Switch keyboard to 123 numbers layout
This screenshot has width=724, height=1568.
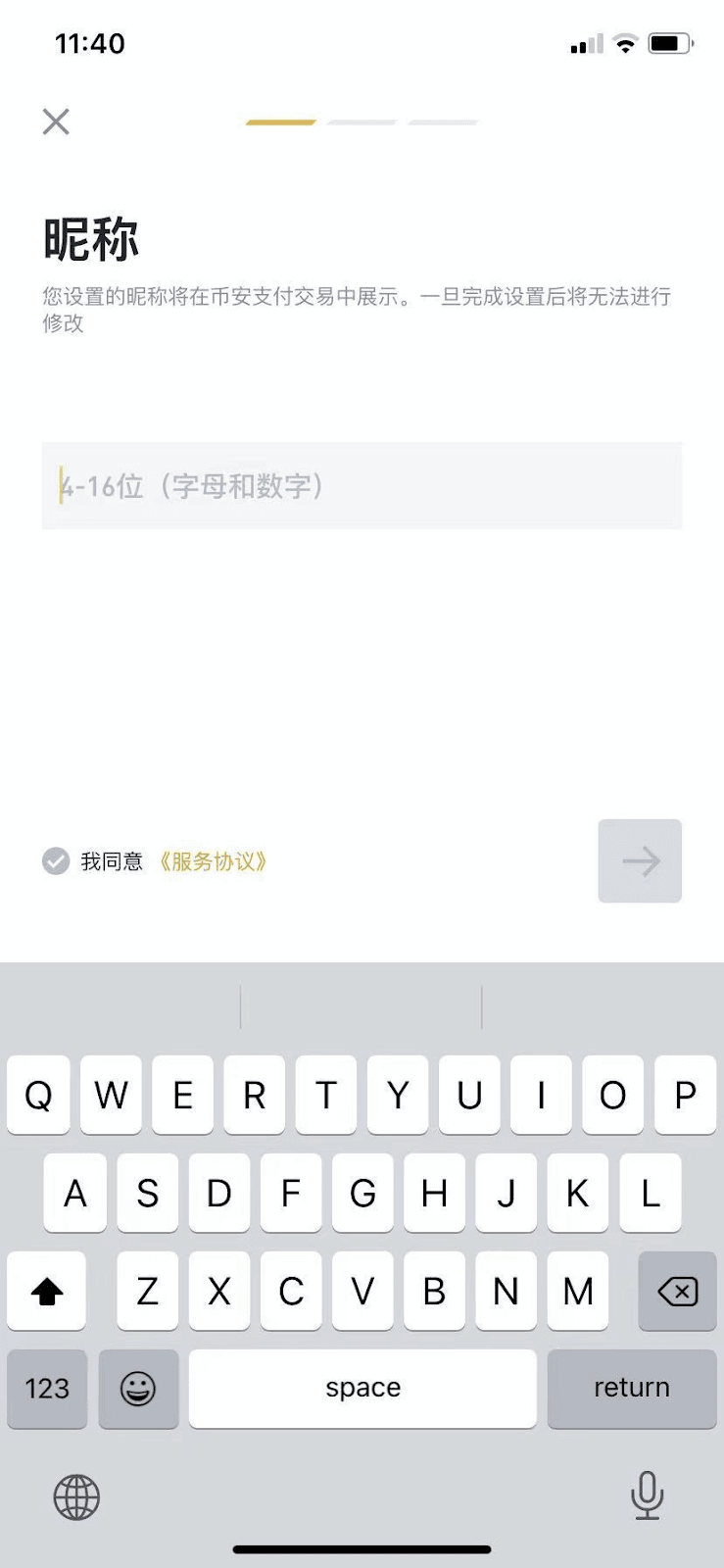click(x=47, y=1389)
